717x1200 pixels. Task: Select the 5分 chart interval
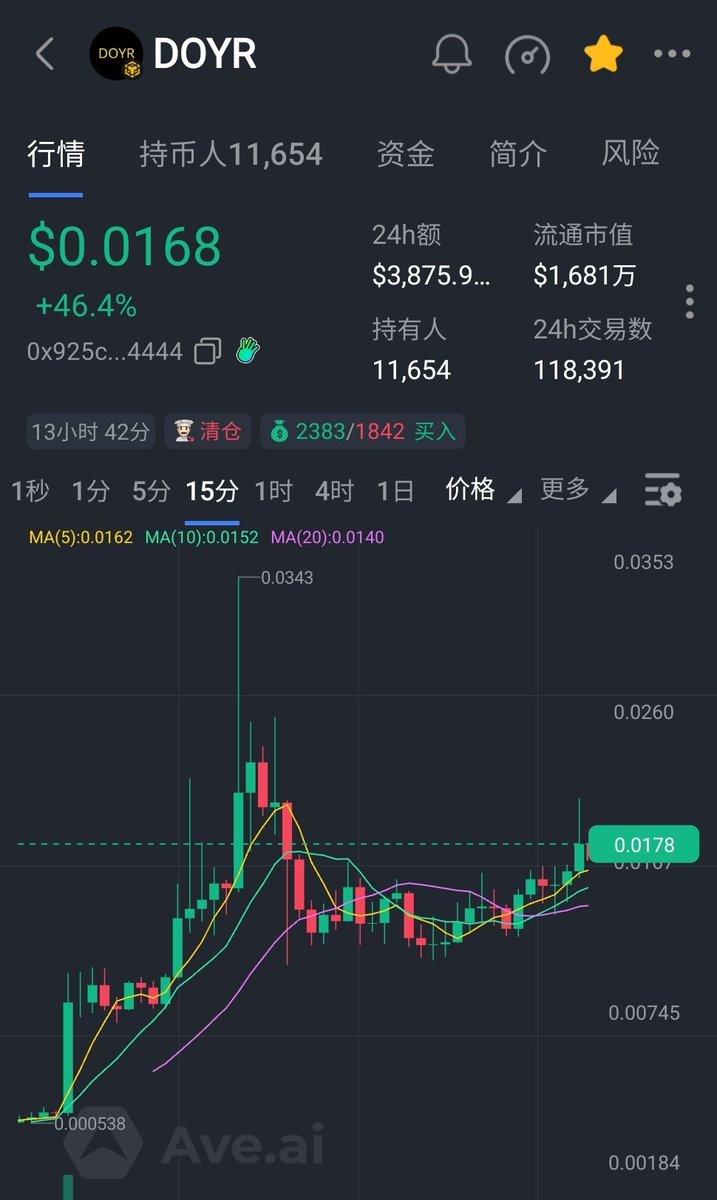151,491
